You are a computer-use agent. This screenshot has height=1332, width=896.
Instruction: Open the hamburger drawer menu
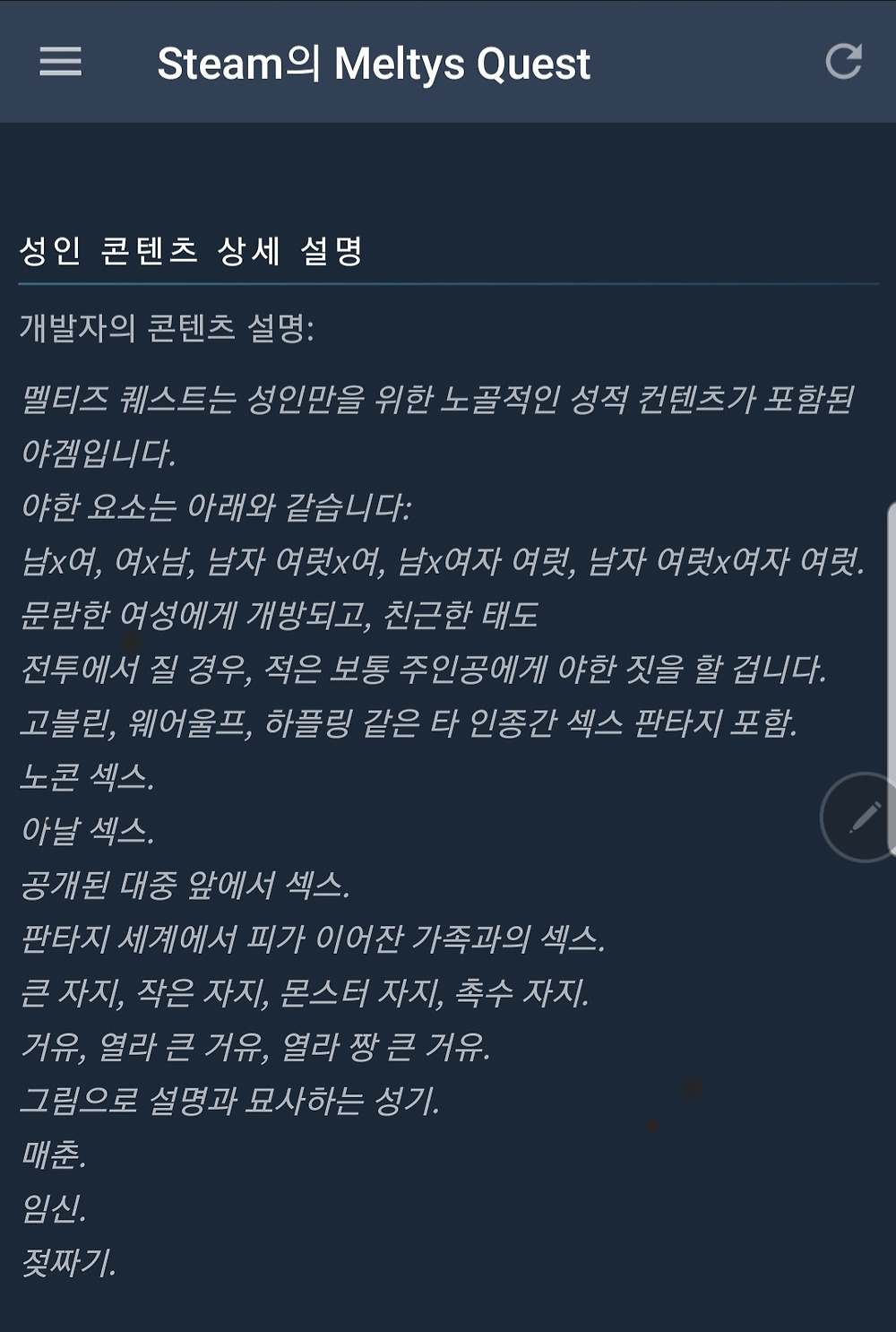tap(60, 62)
